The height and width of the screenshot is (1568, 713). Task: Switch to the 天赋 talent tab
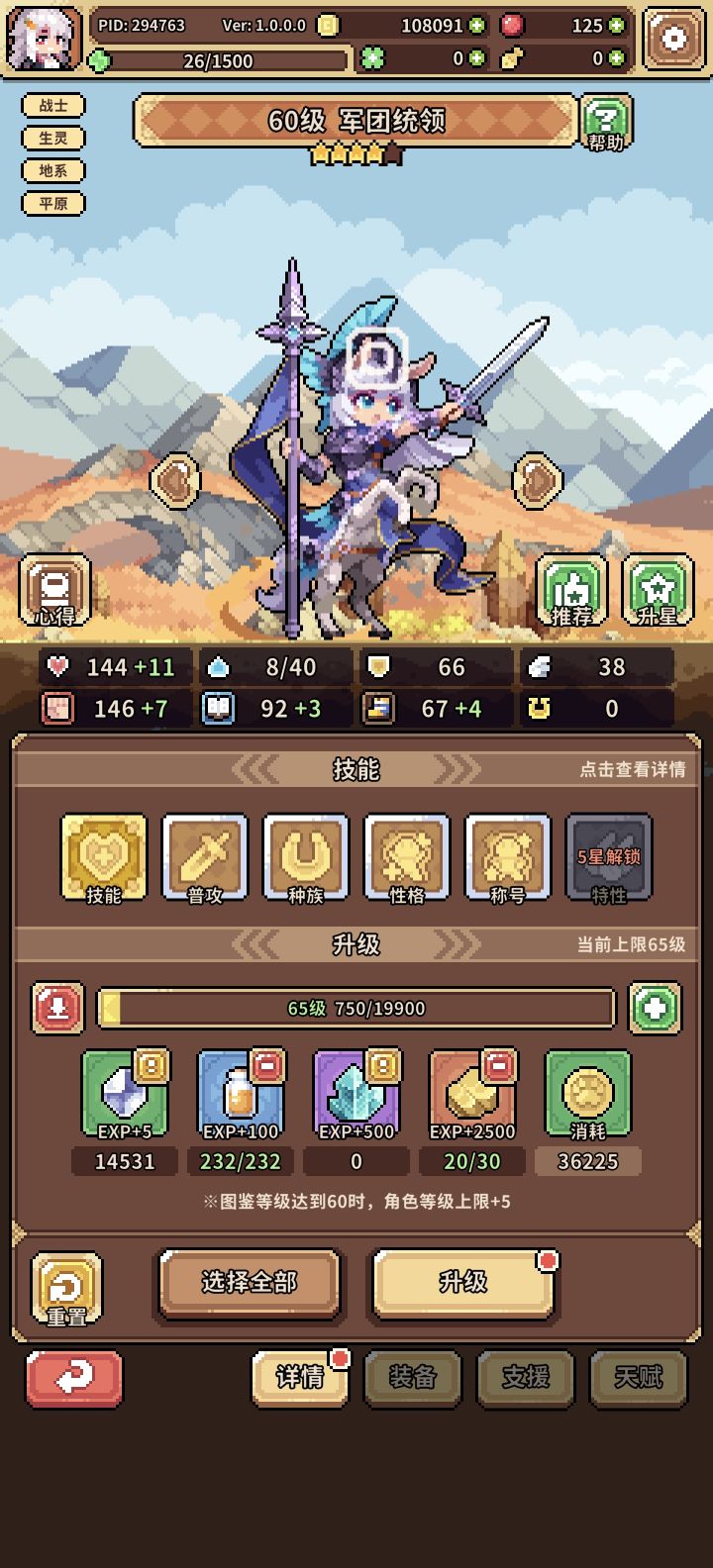tap(639, 1377)
